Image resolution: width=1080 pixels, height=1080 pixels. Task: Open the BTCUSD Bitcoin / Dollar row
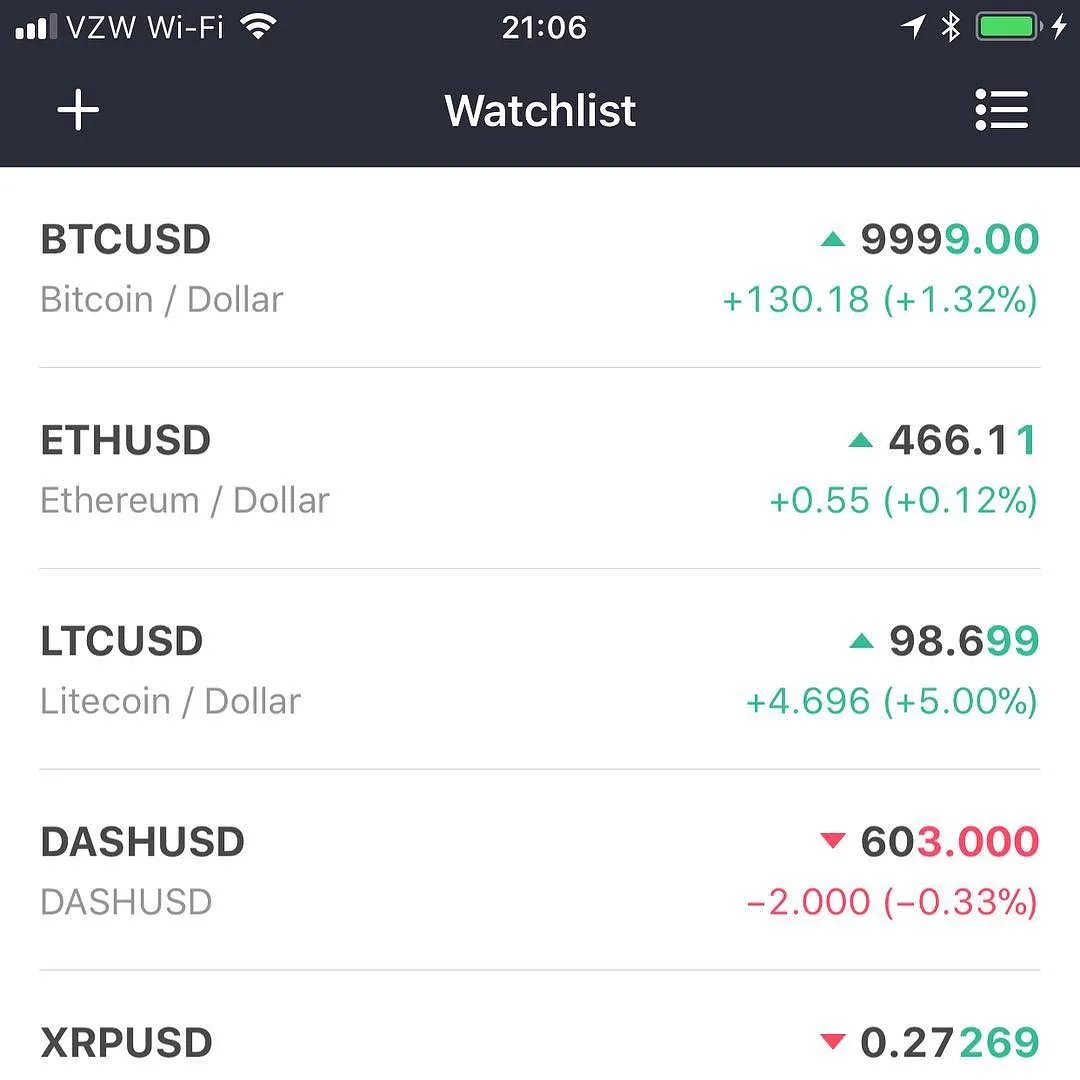tap(540, 268)
